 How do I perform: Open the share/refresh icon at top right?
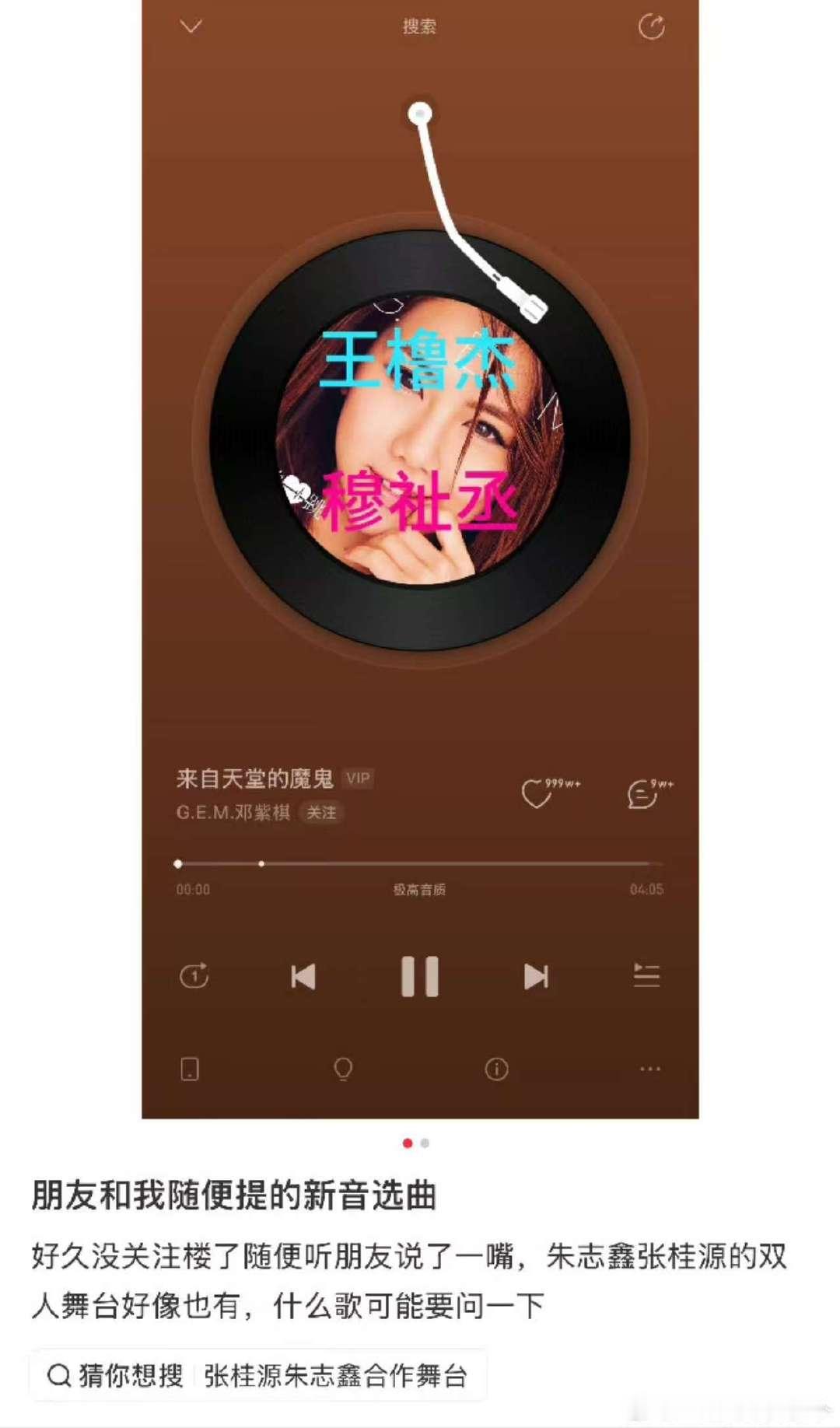[649, 26]
